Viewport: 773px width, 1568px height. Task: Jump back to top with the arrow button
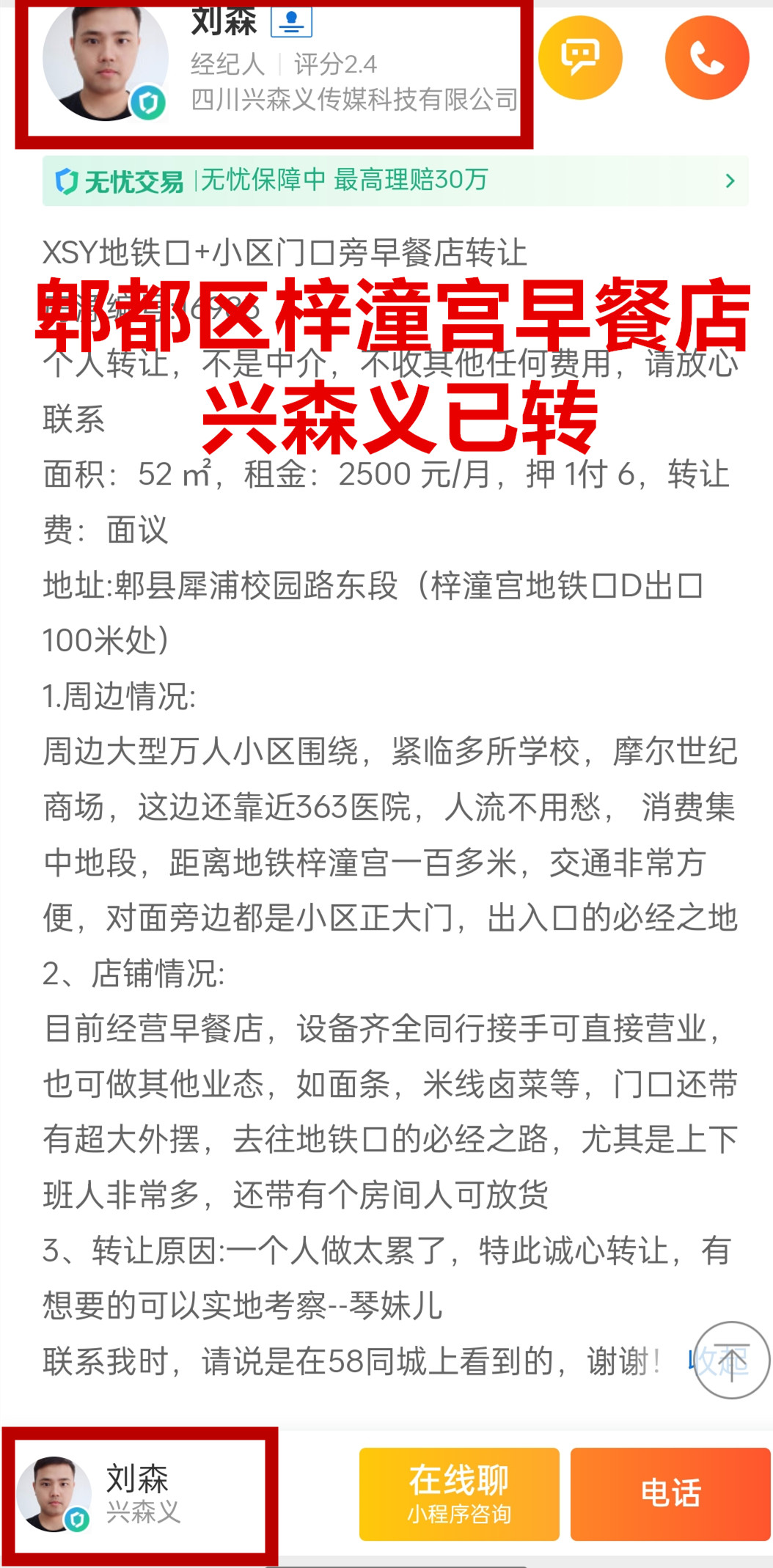coord(732,1360)
